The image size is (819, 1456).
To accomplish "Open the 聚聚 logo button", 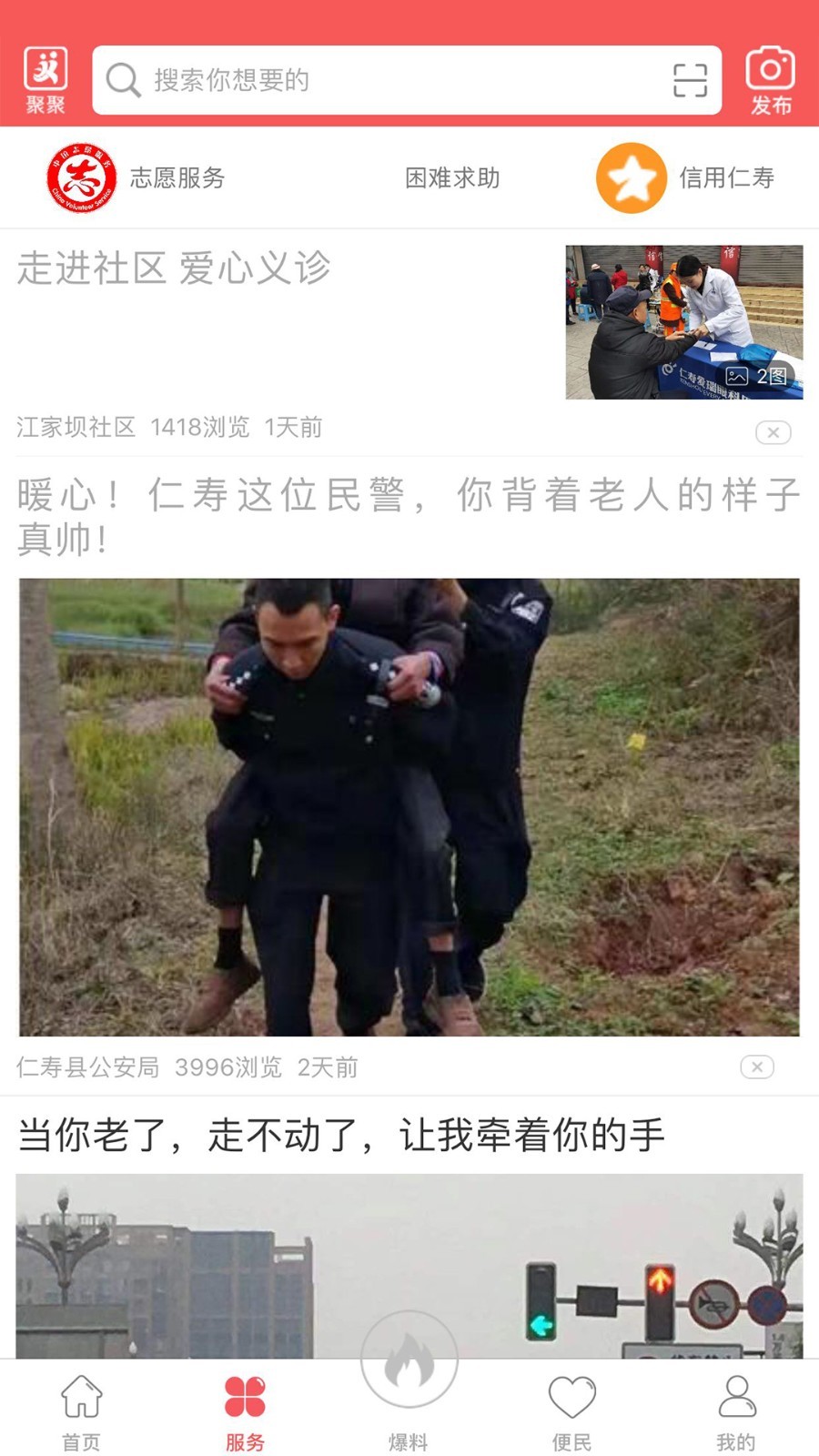I will point(45,80).
